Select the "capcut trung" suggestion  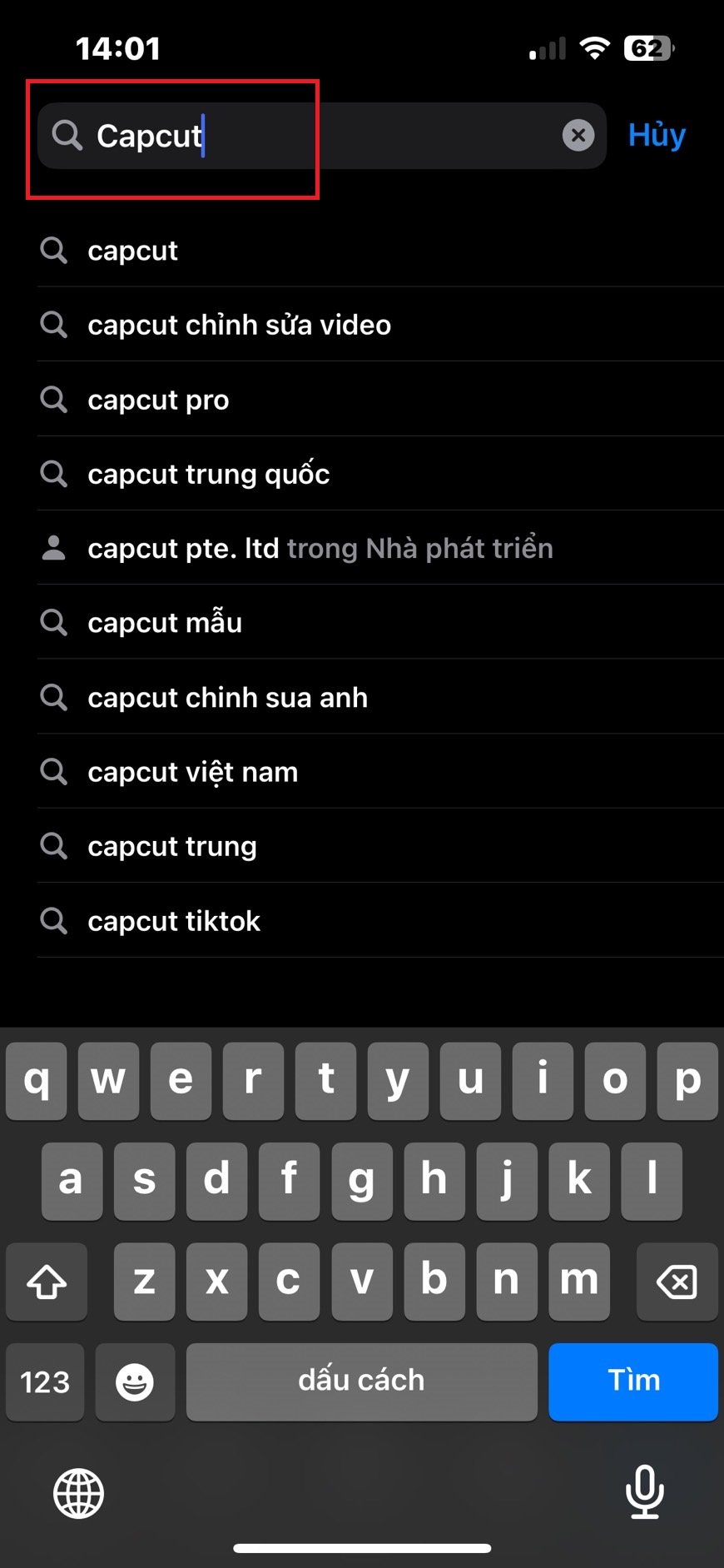point(379,846)
